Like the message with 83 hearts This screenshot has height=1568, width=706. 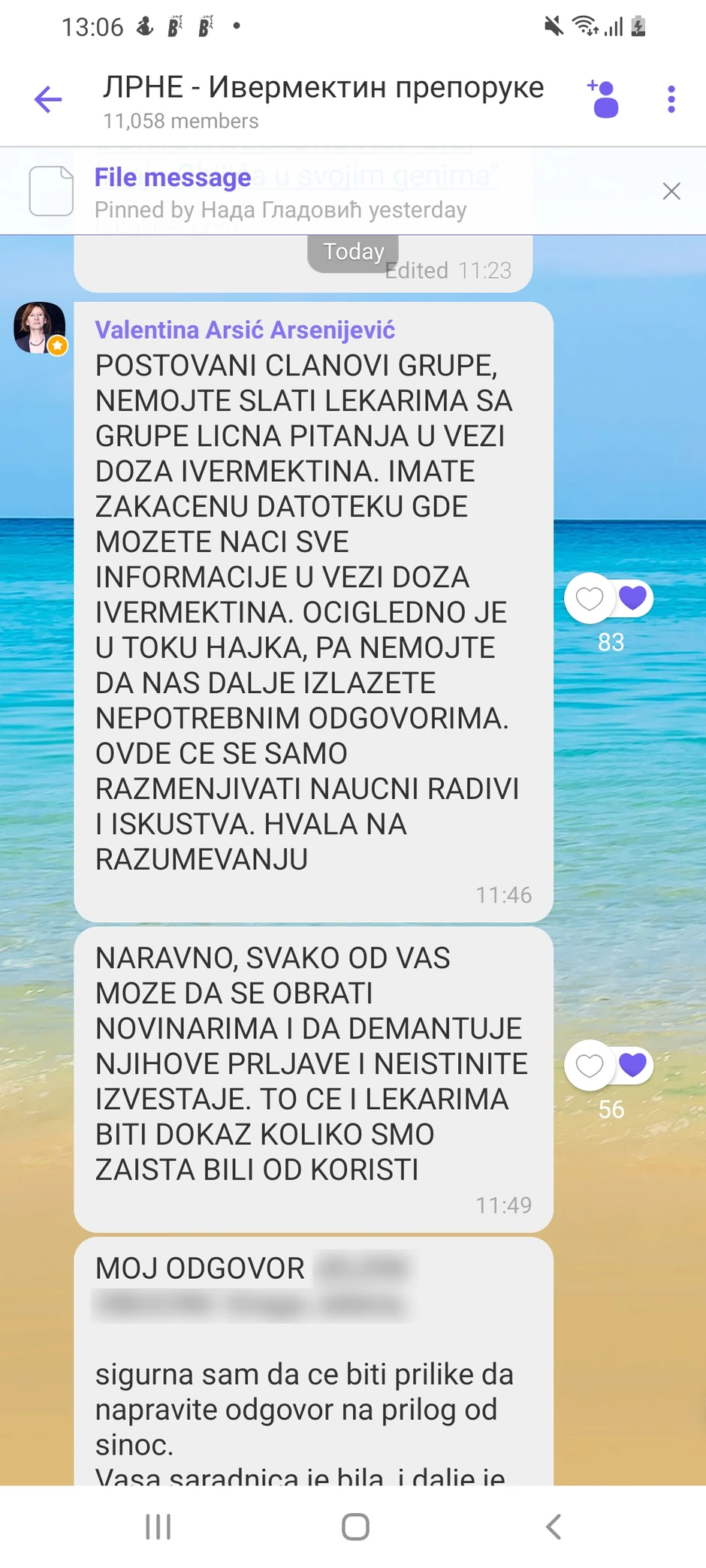[x=590, y=599]
